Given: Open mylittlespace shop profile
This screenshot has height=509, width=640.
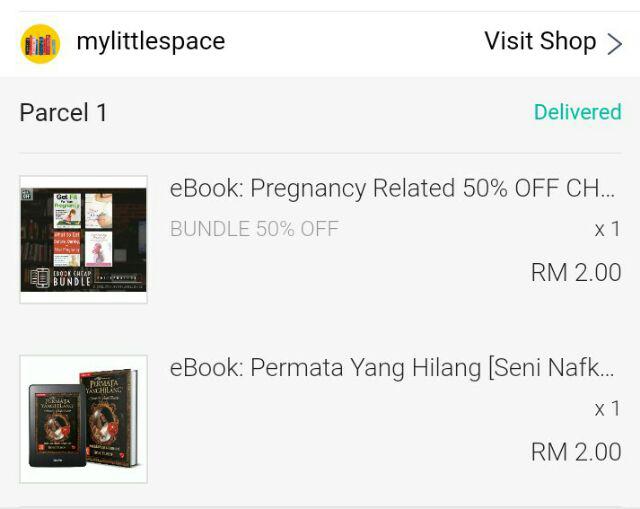Looking at the screenshot, I should coord(150,42).
